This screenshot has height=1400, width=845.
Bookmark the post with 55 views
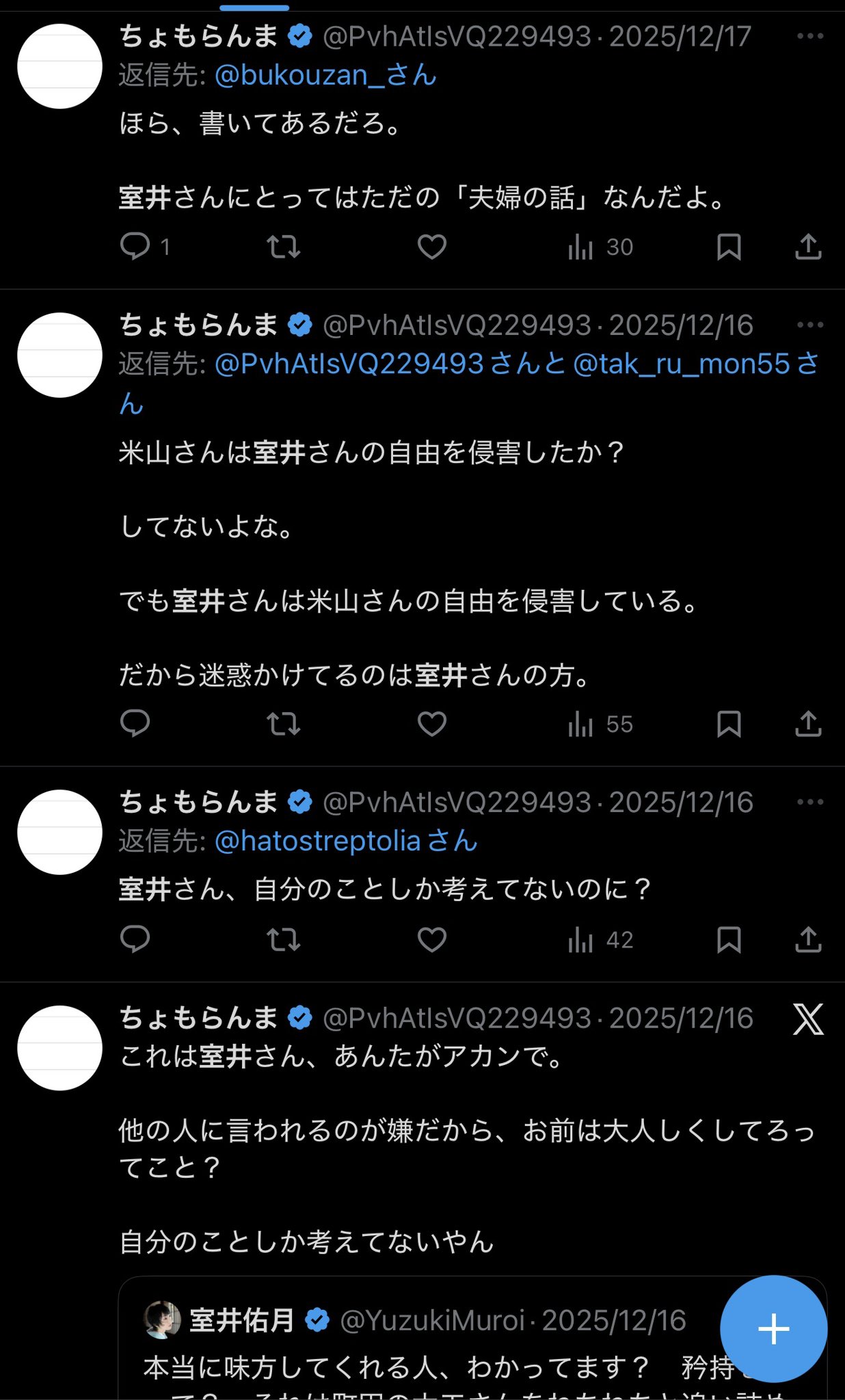729,723
